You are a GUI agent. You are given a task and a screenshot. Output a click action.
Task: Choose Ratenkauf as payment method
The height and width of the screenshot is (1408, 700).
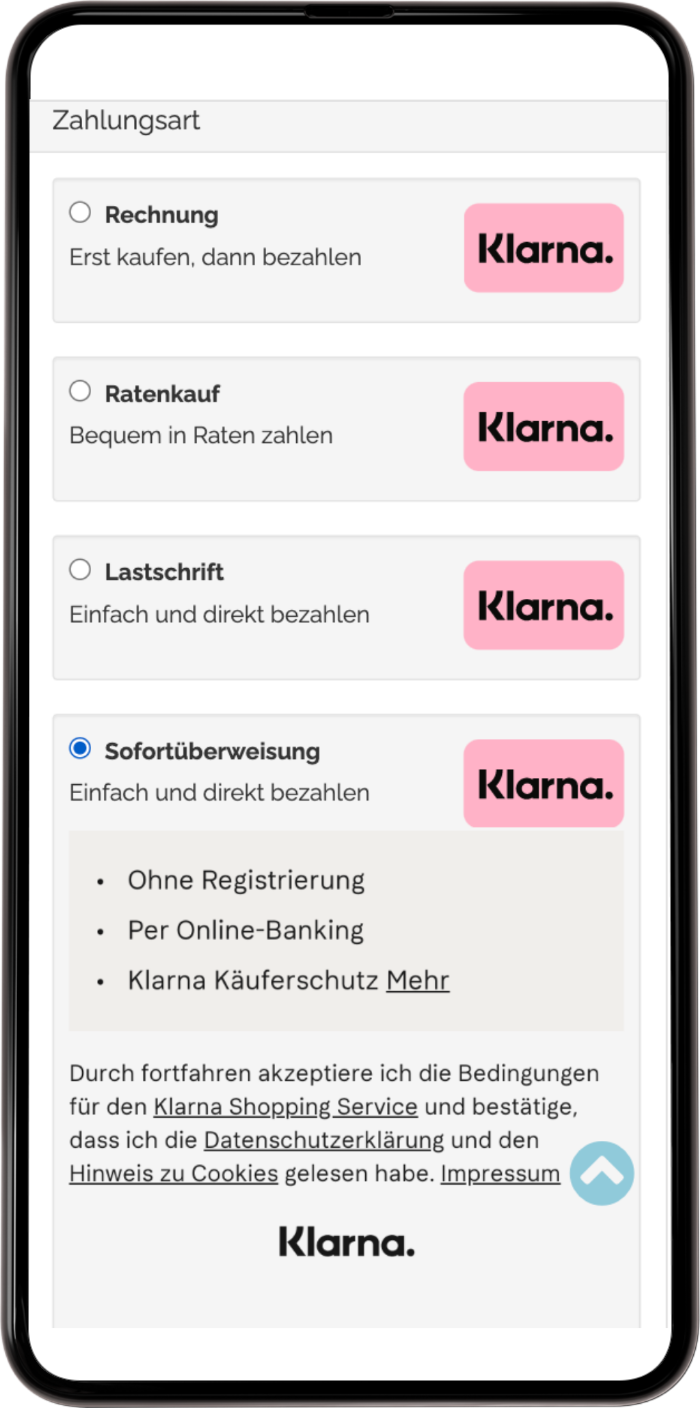tap(80, 391)
